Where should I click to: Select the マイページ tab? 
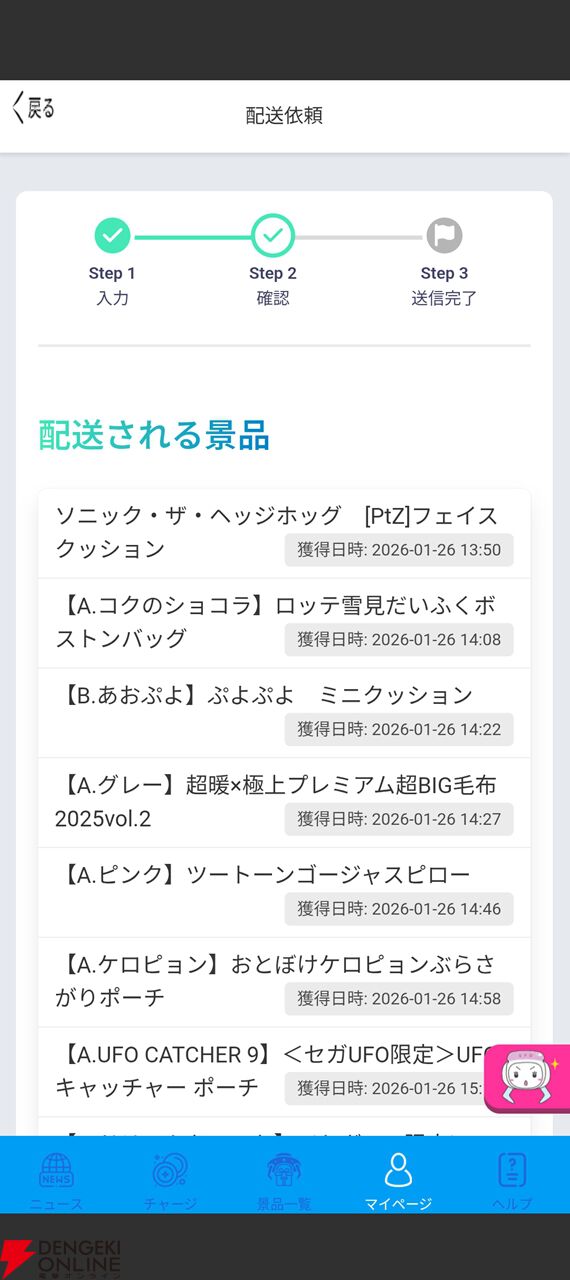398,1180
